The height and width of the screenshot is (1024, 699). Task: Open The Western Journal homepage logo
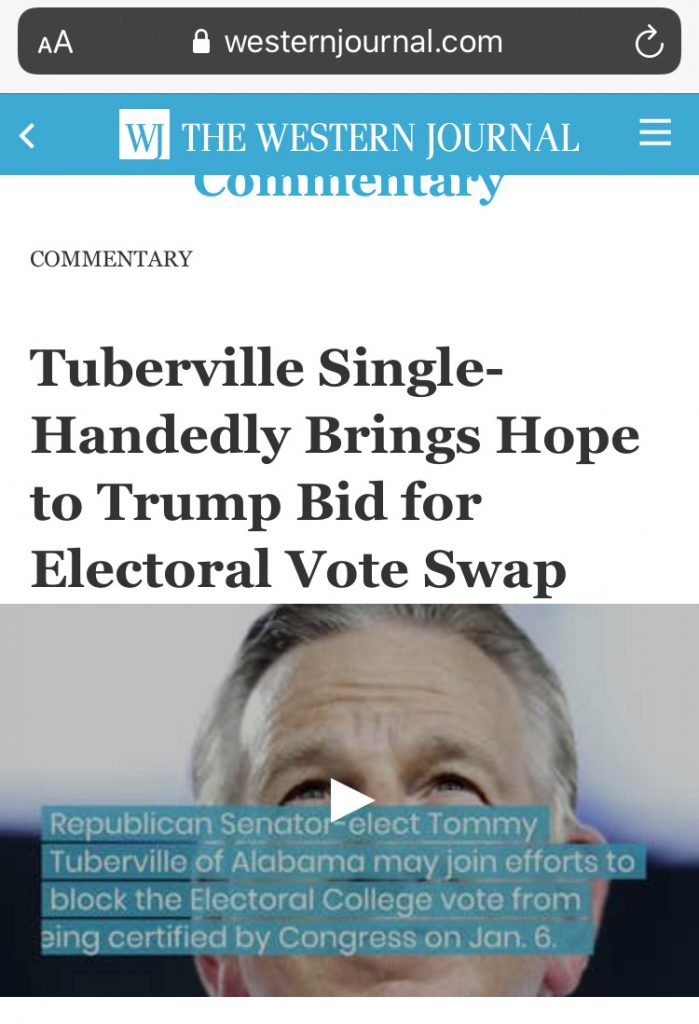click(x=349, y=136)
